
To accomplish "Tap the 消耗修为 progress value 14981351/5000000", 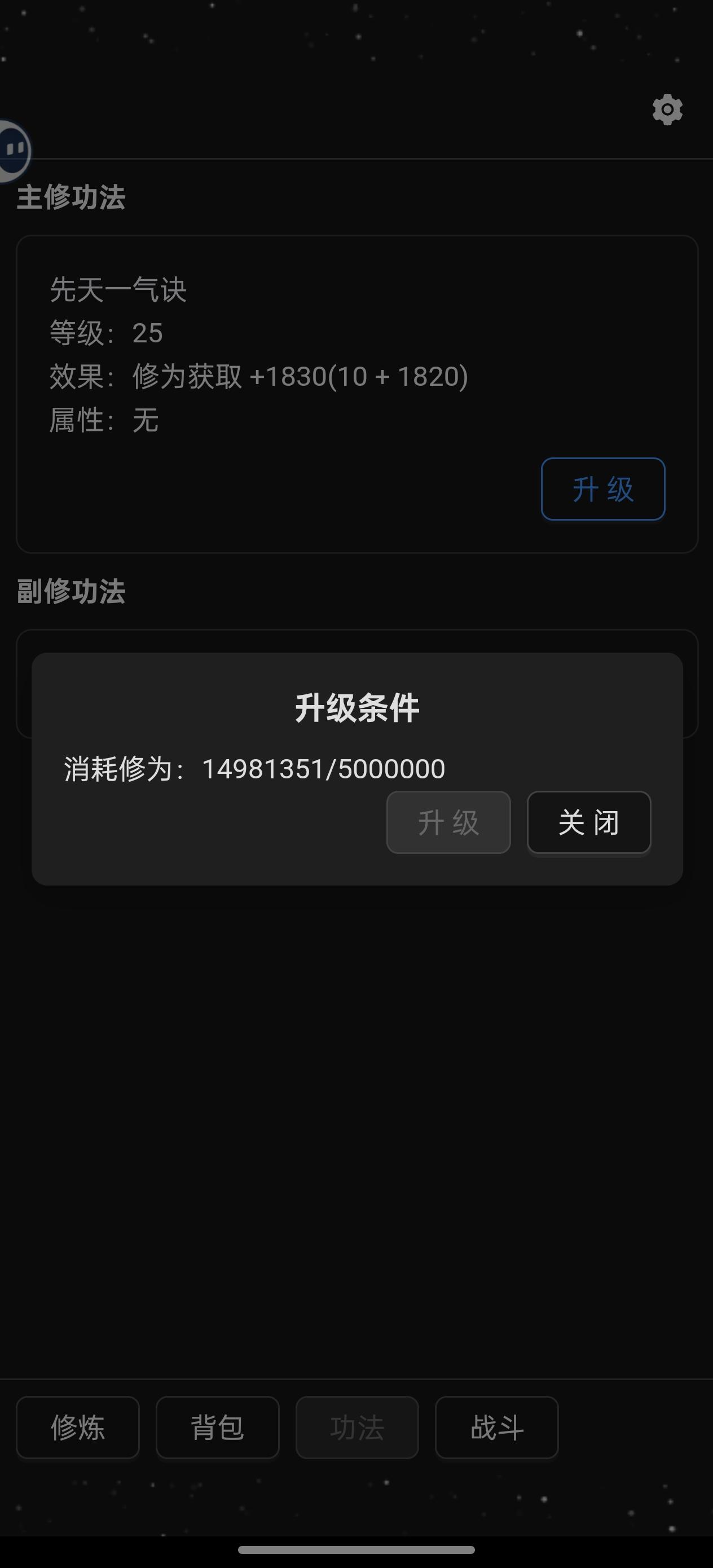I will tap(253, 768).
